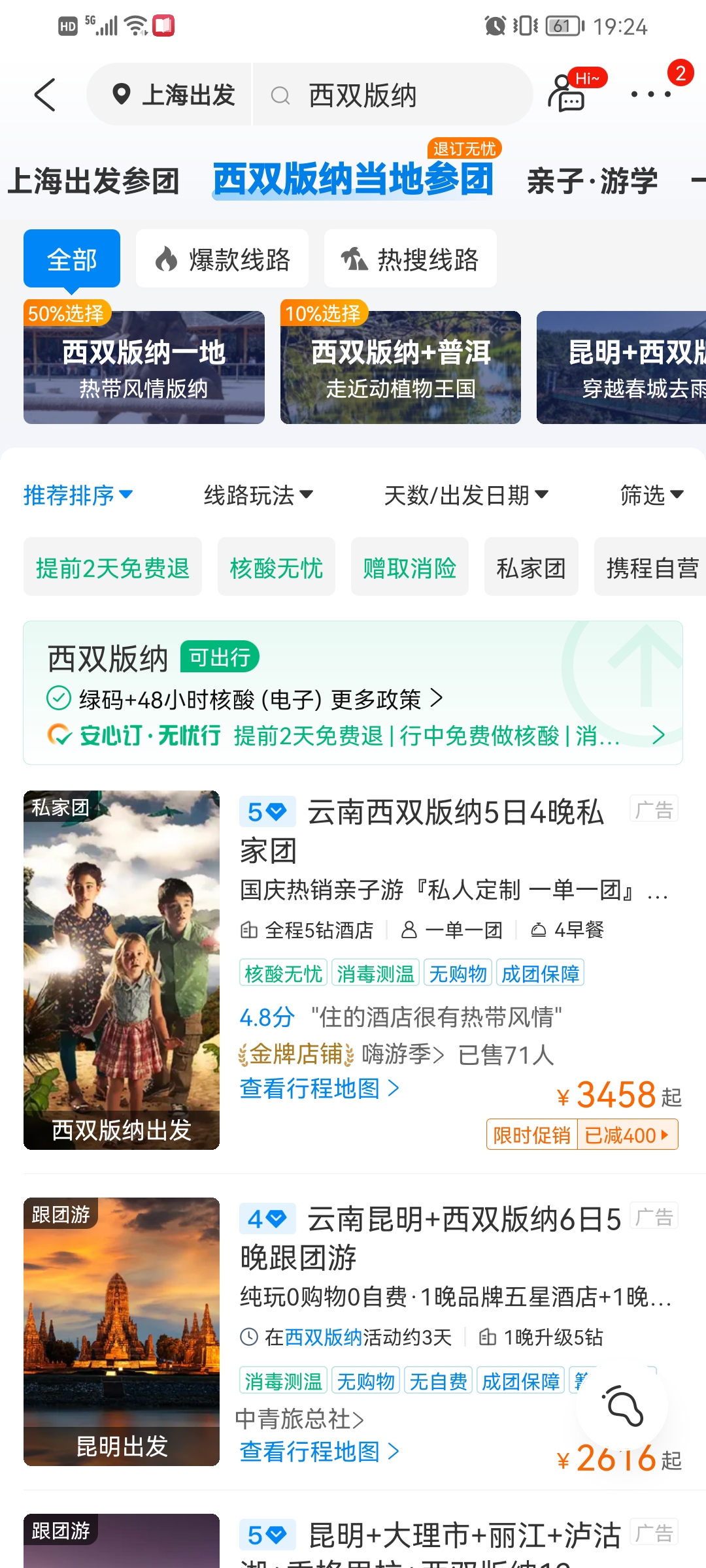
Task: View 更多政策 travel policy details
Action: [x=386, y=699]
